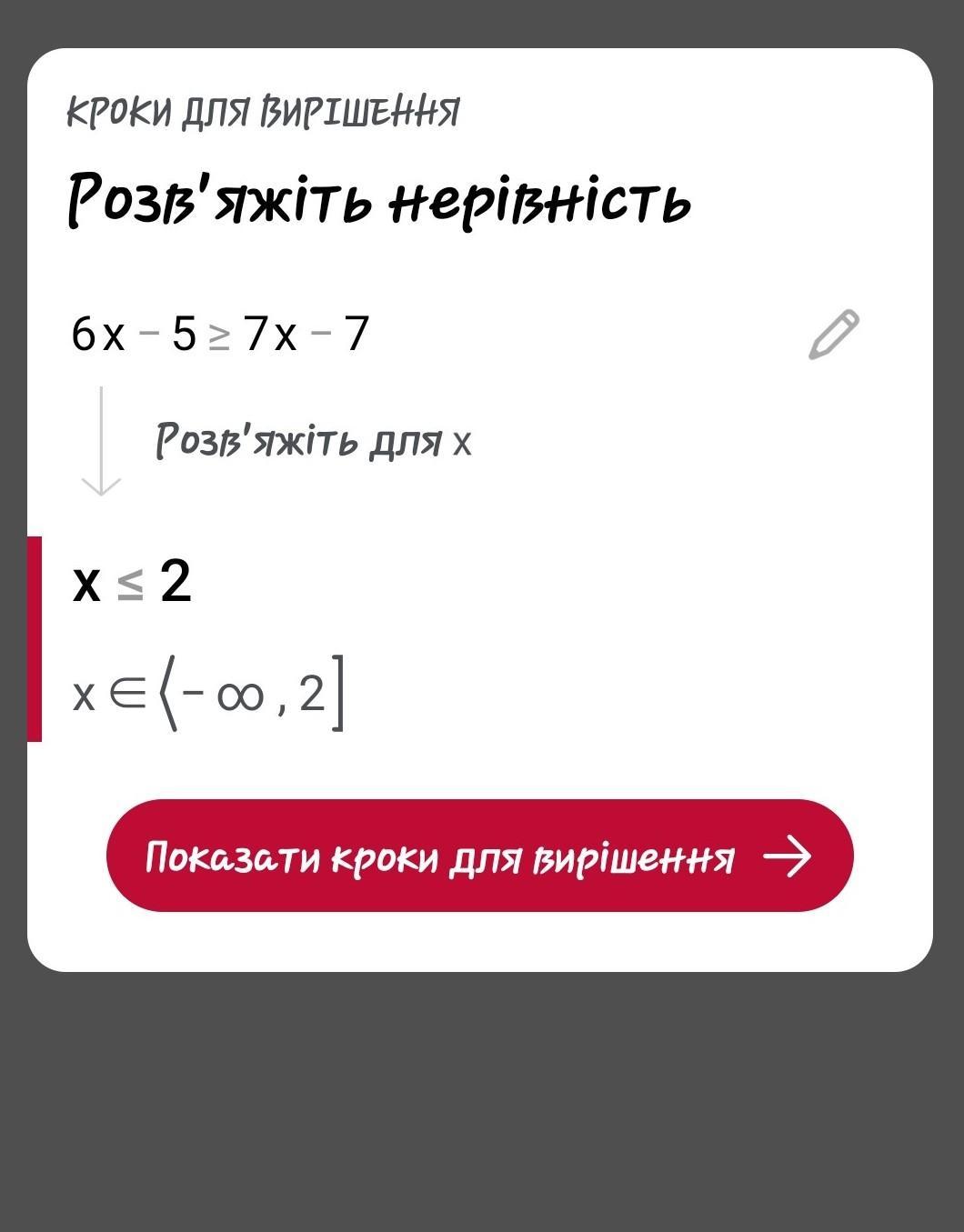
Task: Tap Показати кроки для вирішення button
Action: pos(480,856)
